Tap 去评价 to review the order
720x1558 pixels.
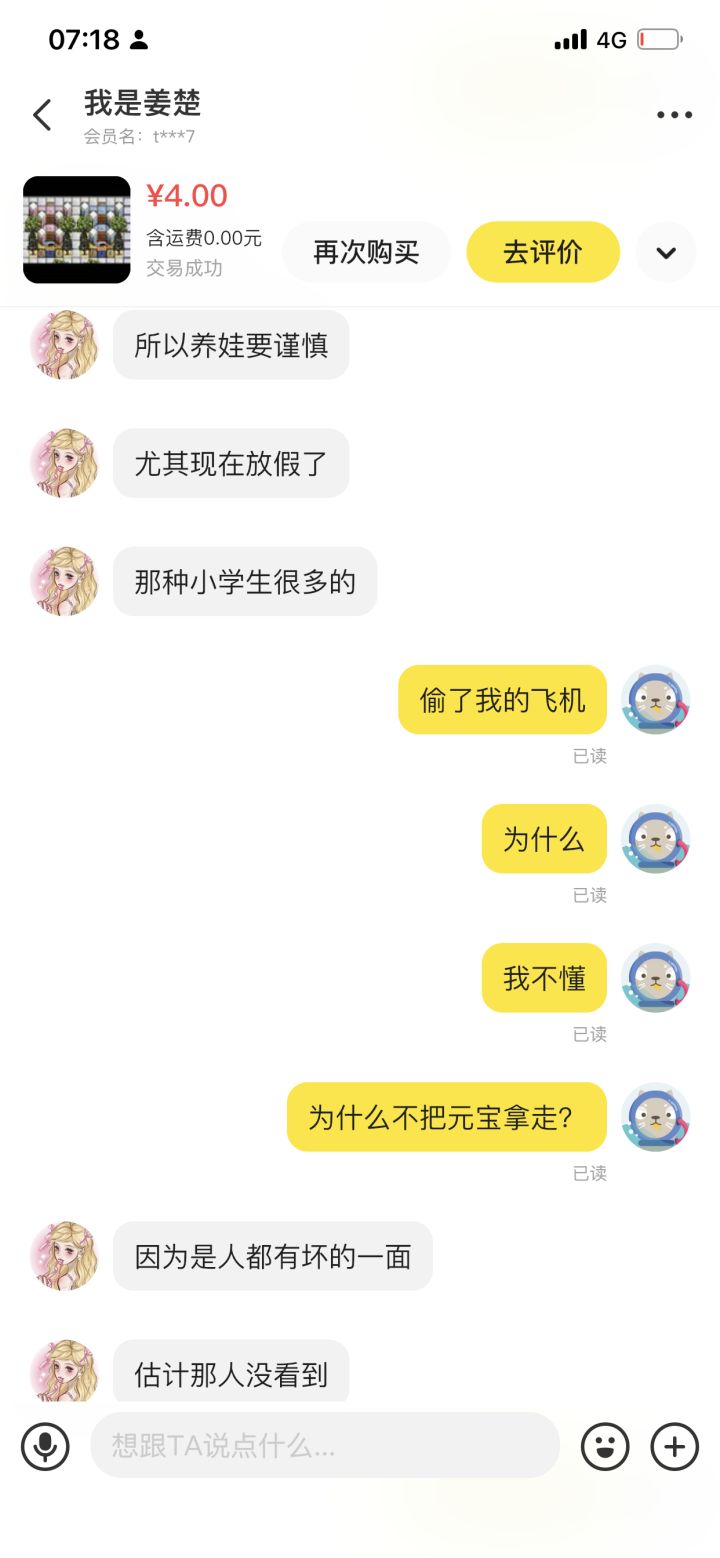[x=543, y=253]
